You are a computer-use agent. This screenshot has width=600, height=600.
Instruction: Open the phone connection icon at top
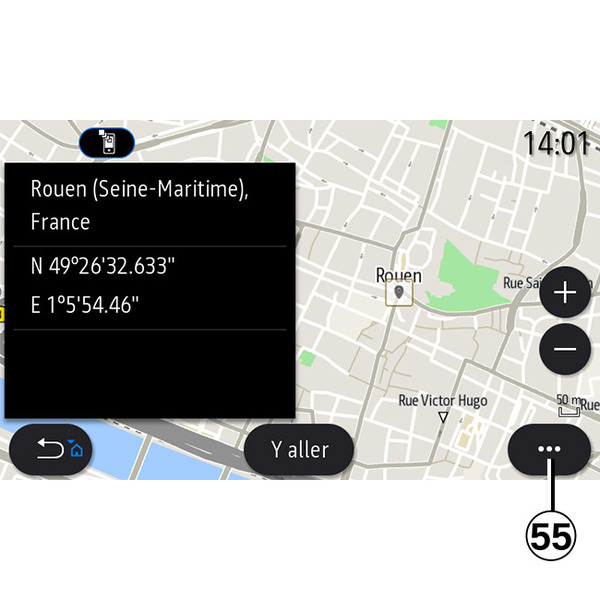(x=107, y=143)
